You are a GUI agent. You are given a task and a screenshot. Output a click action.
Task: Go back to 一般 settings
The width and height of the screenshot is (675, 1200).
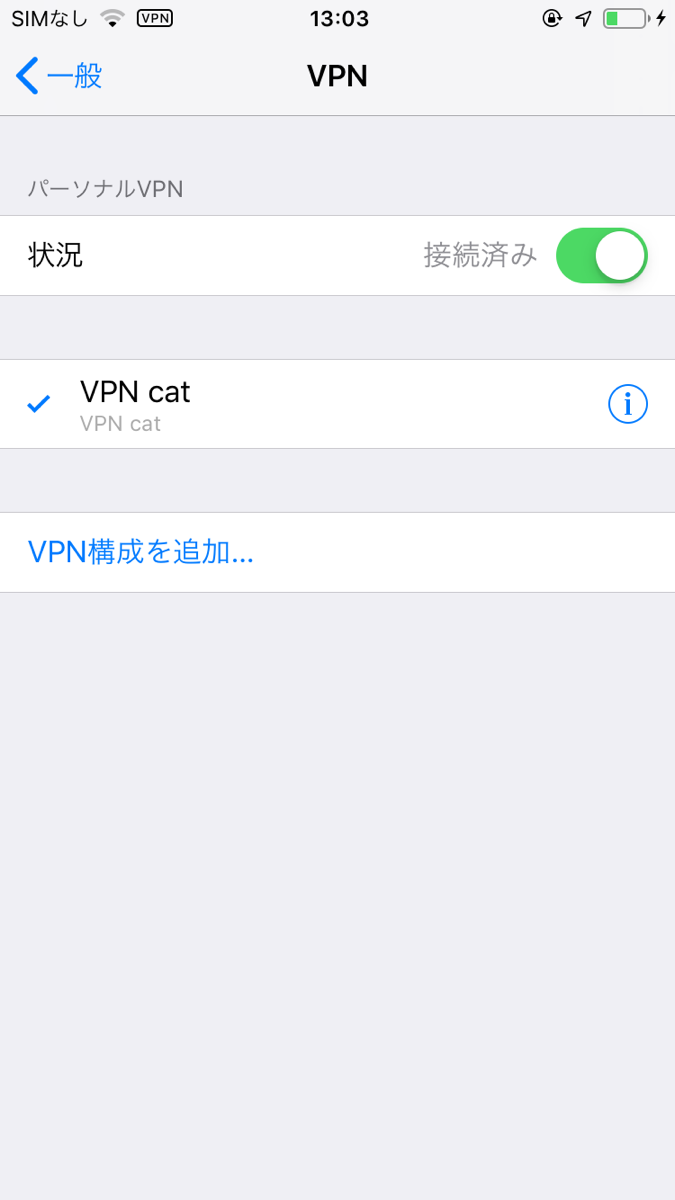60,76
